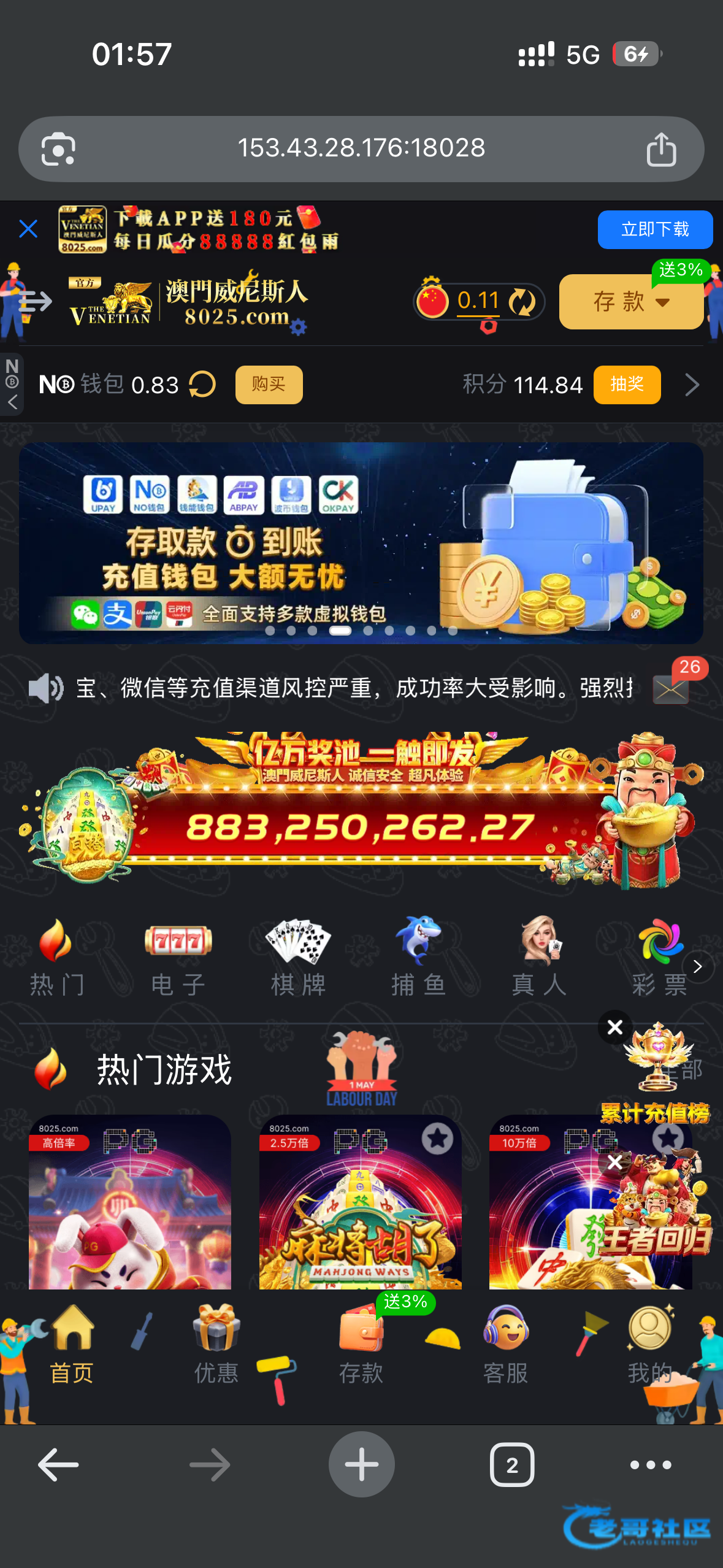Select the 真人 live casino category
The height and width of the screenshot is (1568, 723).
pos(539,957)
